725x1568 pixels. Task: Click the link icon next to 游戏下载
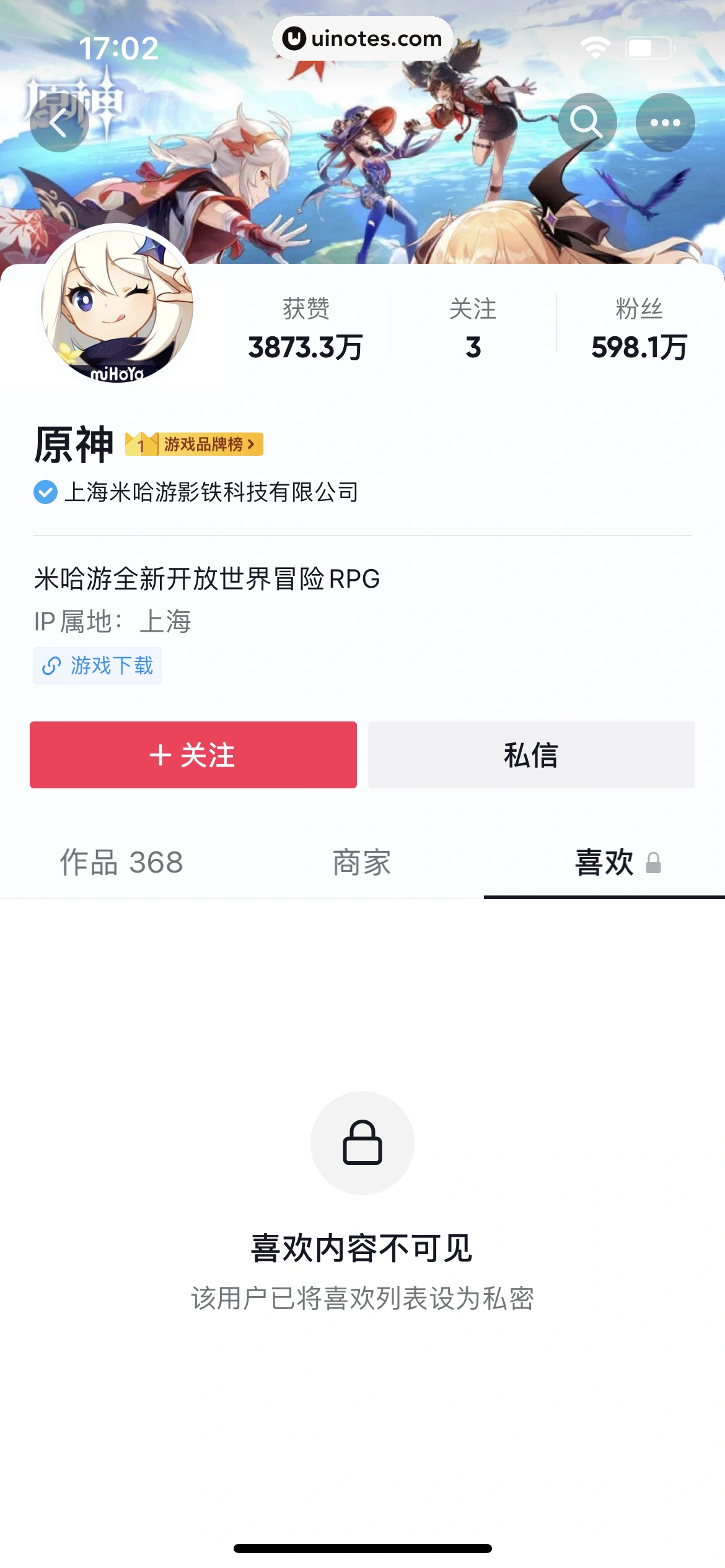coord(51,666)
